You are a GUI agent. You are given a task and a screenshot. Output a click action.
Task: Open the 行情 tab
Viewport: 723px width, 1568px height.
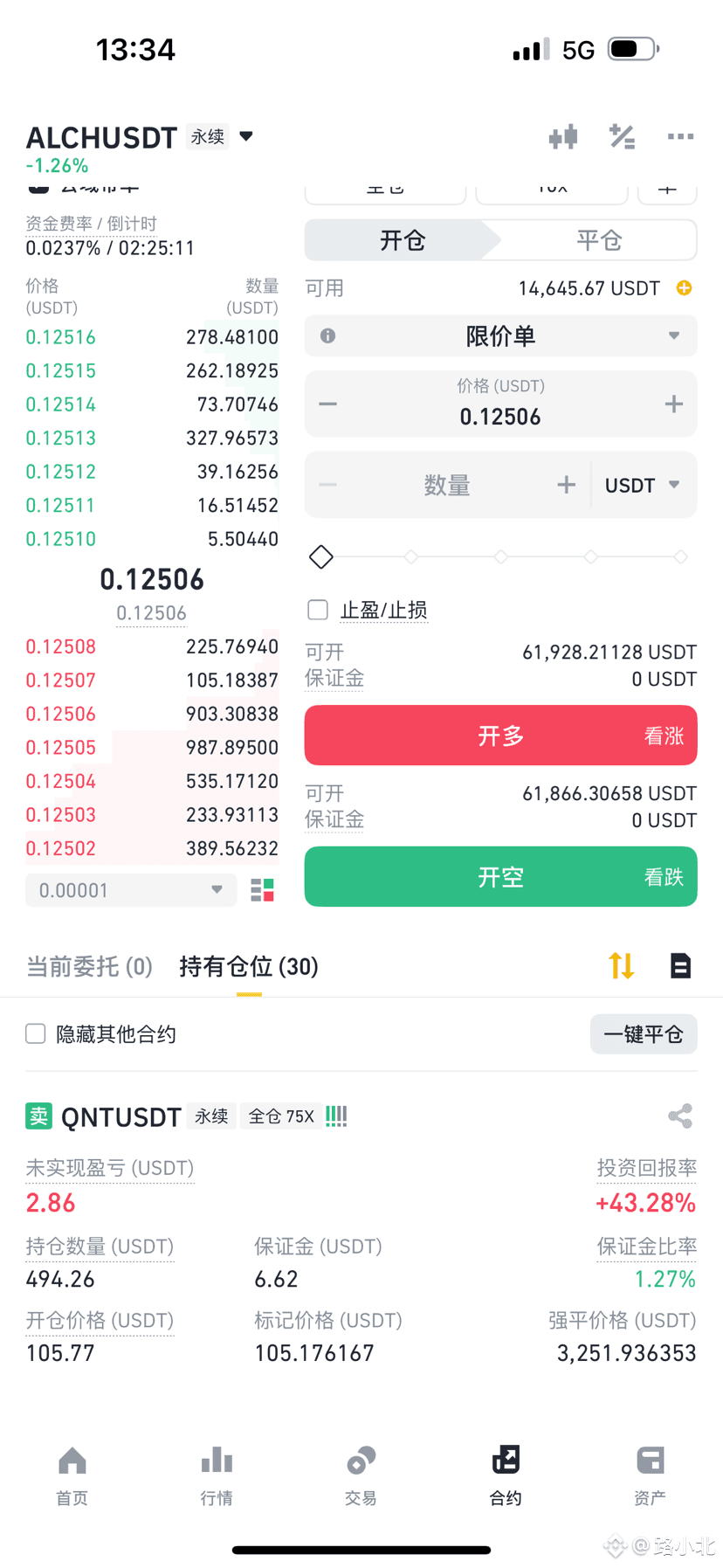pyautogui.click(x=217, y=1475)
